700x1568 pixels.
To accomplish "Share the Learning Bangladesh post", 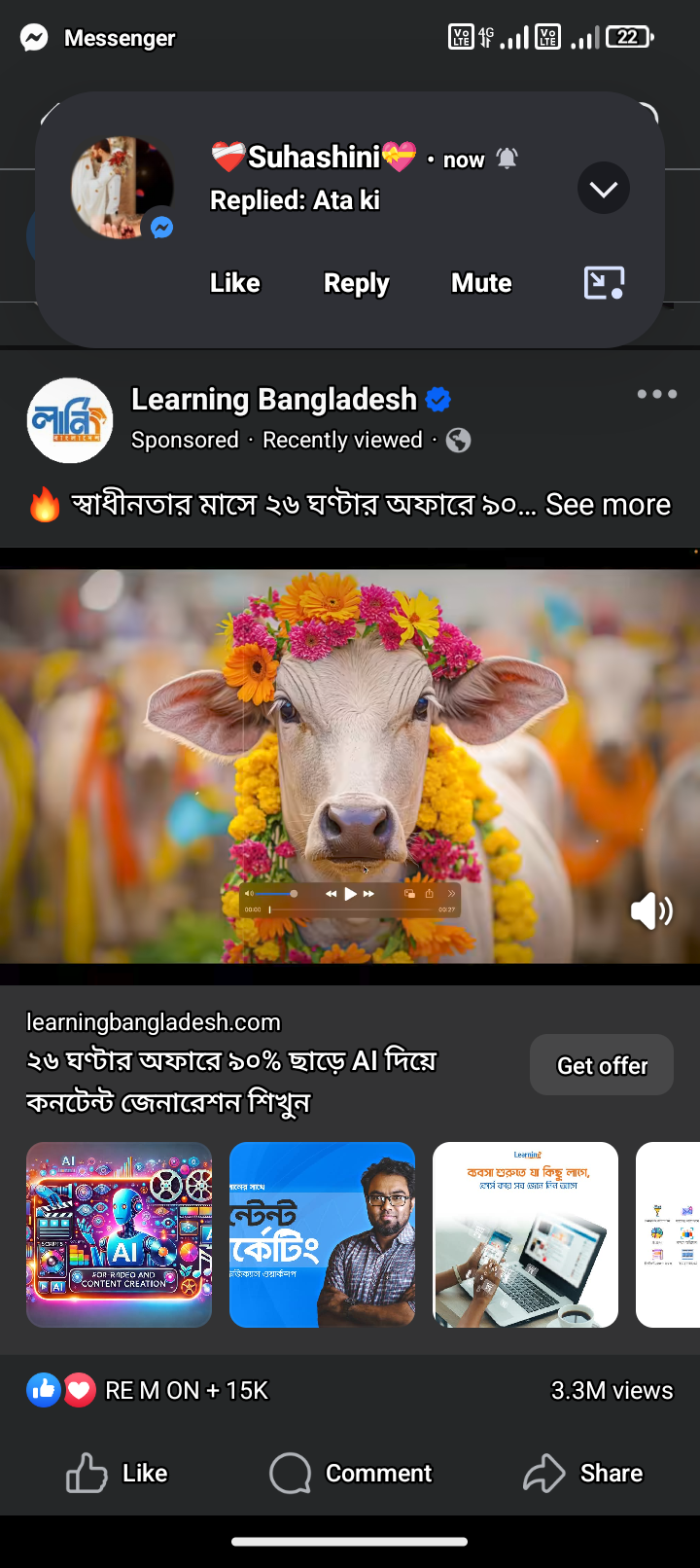I will click(583, 1473).
